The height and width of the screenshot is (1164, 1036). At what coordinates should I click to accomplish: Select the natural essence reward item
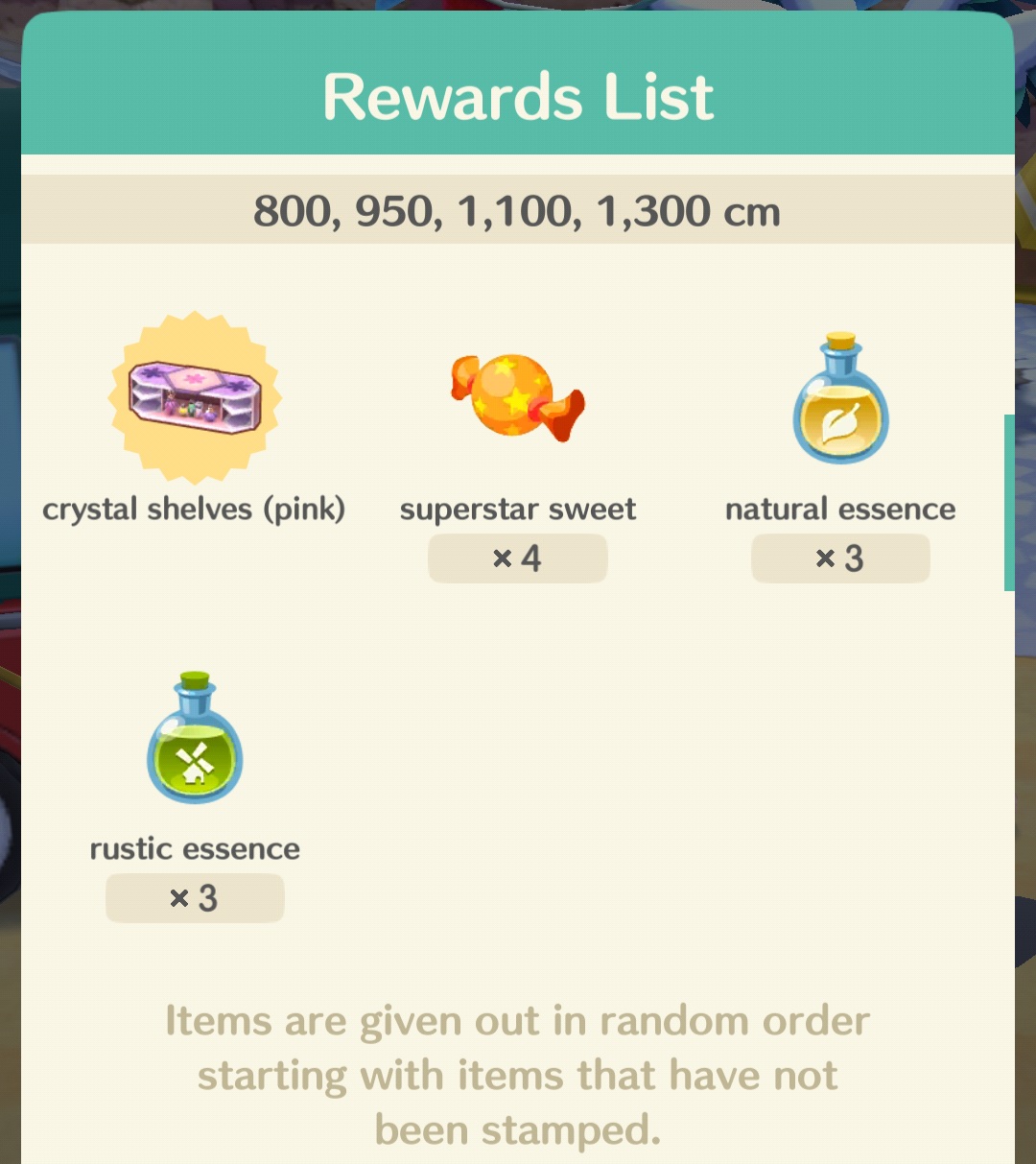(840, 399)
